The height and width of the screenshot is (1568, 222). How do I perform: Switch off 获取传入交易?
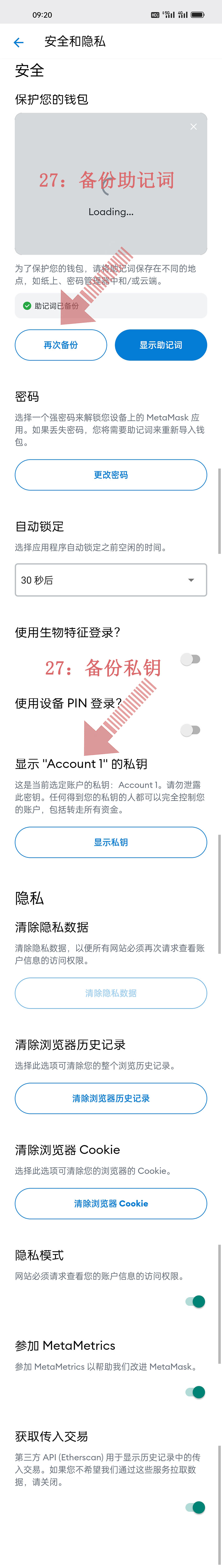[195, 1507]
